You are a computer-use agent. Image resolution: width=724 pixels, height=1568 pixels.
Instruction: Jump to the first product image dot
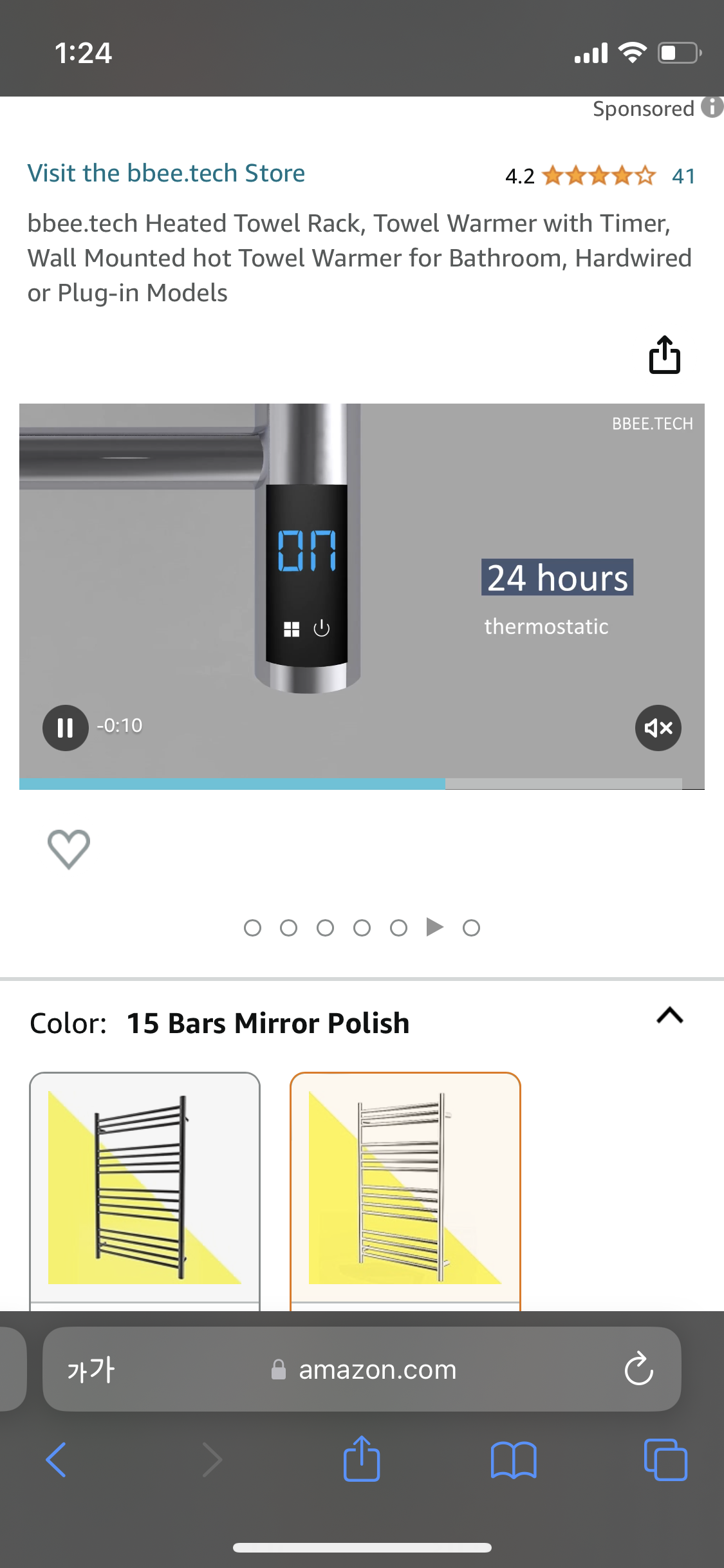[x=252, y=928]
